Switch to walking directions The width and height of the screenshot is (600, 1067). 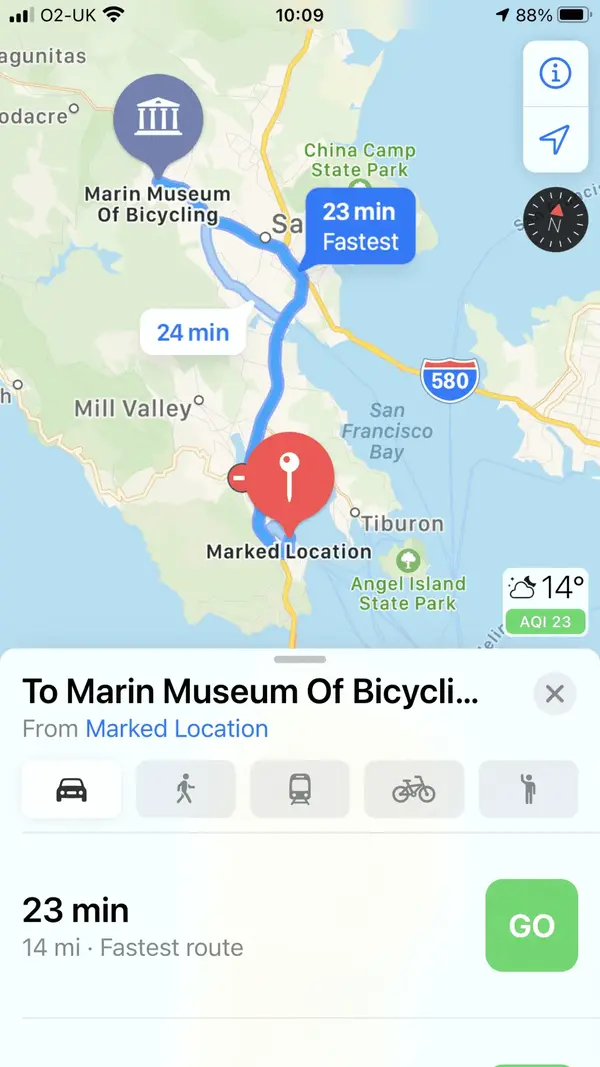[185, 790]
